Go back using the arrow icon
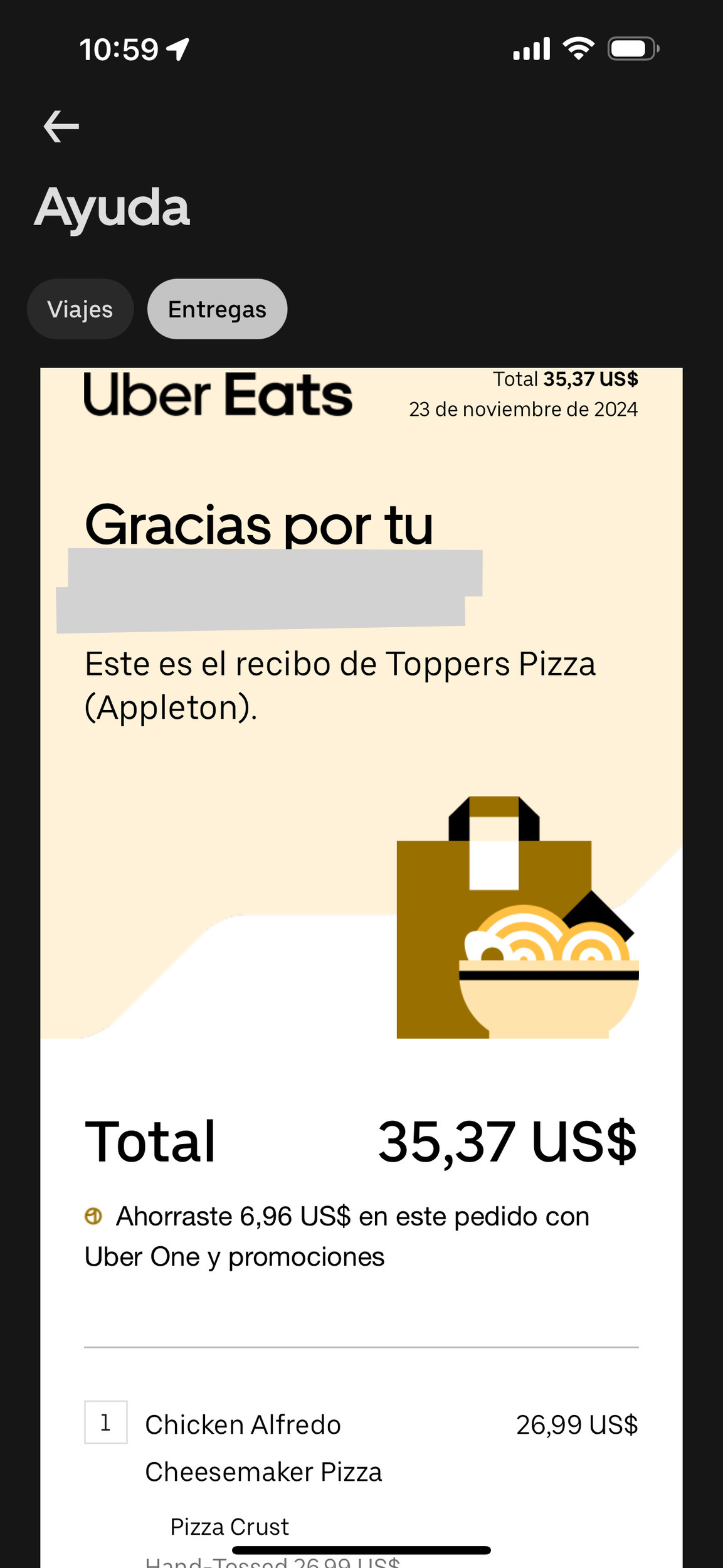The image size is (723, 1568). tap(61, 126)
